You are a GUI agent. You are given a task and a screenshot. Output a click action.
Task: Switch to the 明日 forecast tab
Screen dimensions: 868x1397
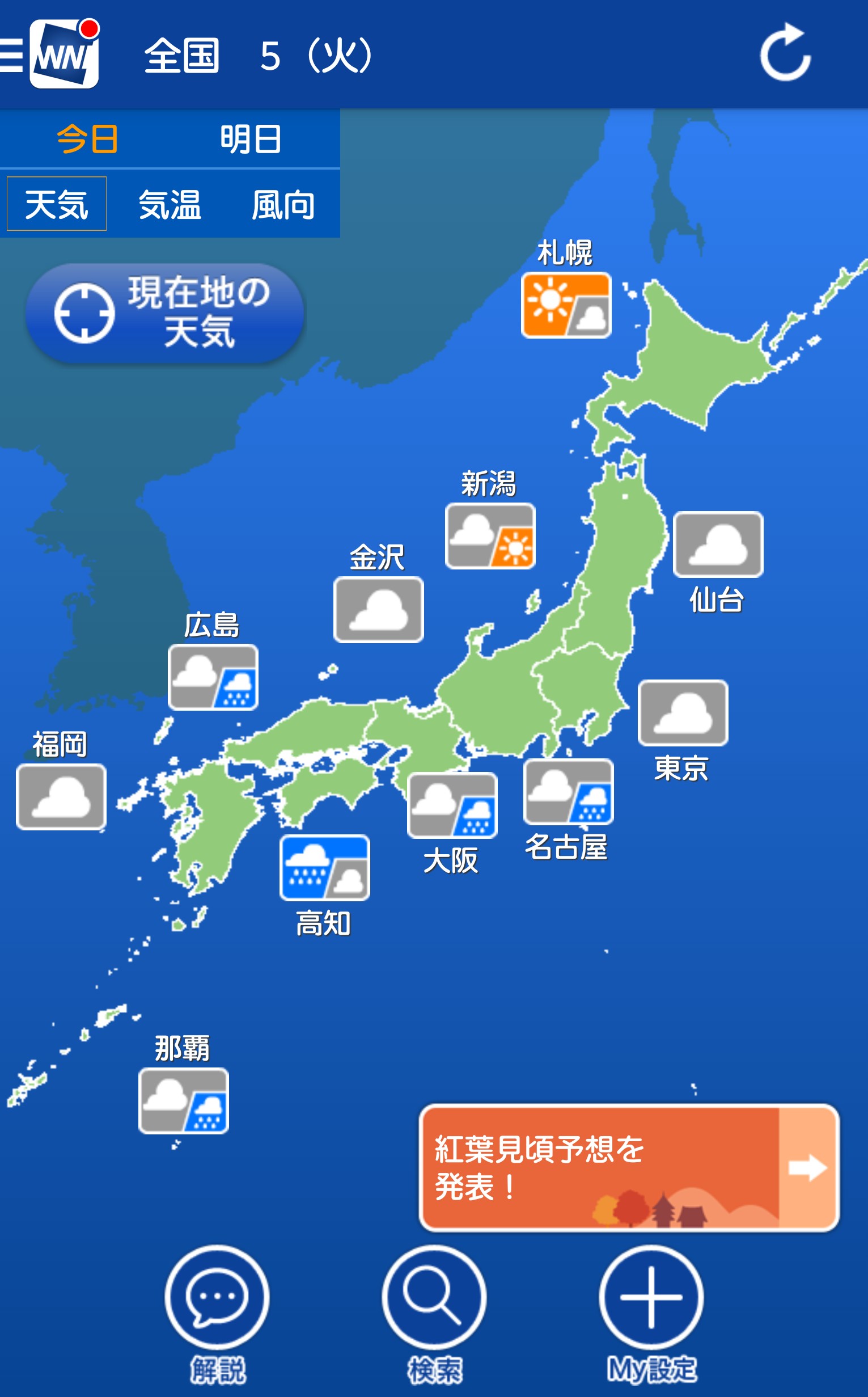click(251, 140)
